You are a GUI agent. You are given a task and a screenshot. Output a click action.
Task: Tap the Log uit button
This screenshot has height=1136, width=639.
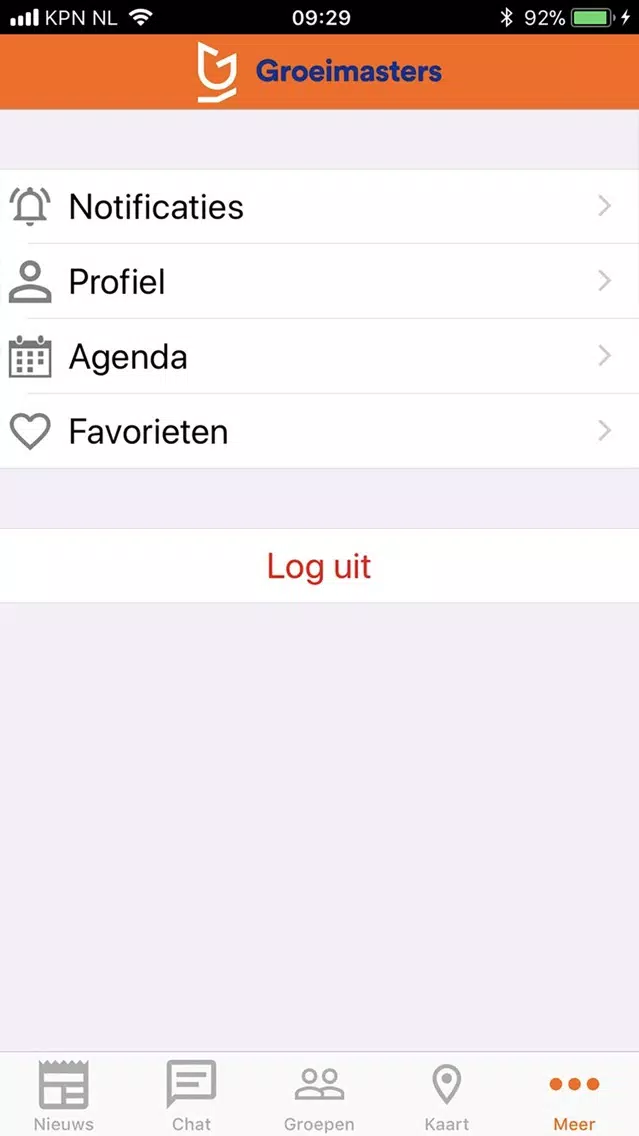(320, 566)
